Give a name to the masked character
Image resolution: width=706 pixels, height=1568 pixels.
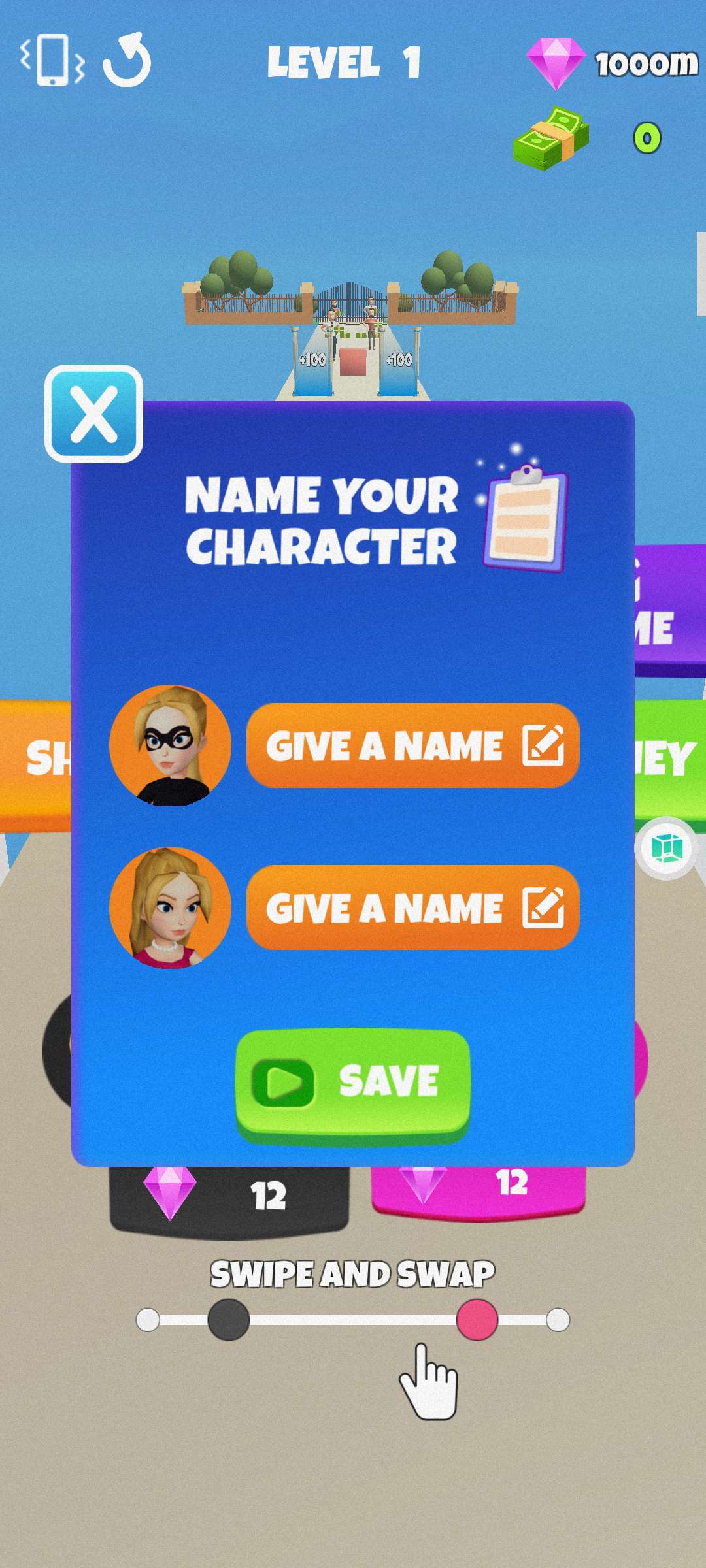(x=412, y=745)
